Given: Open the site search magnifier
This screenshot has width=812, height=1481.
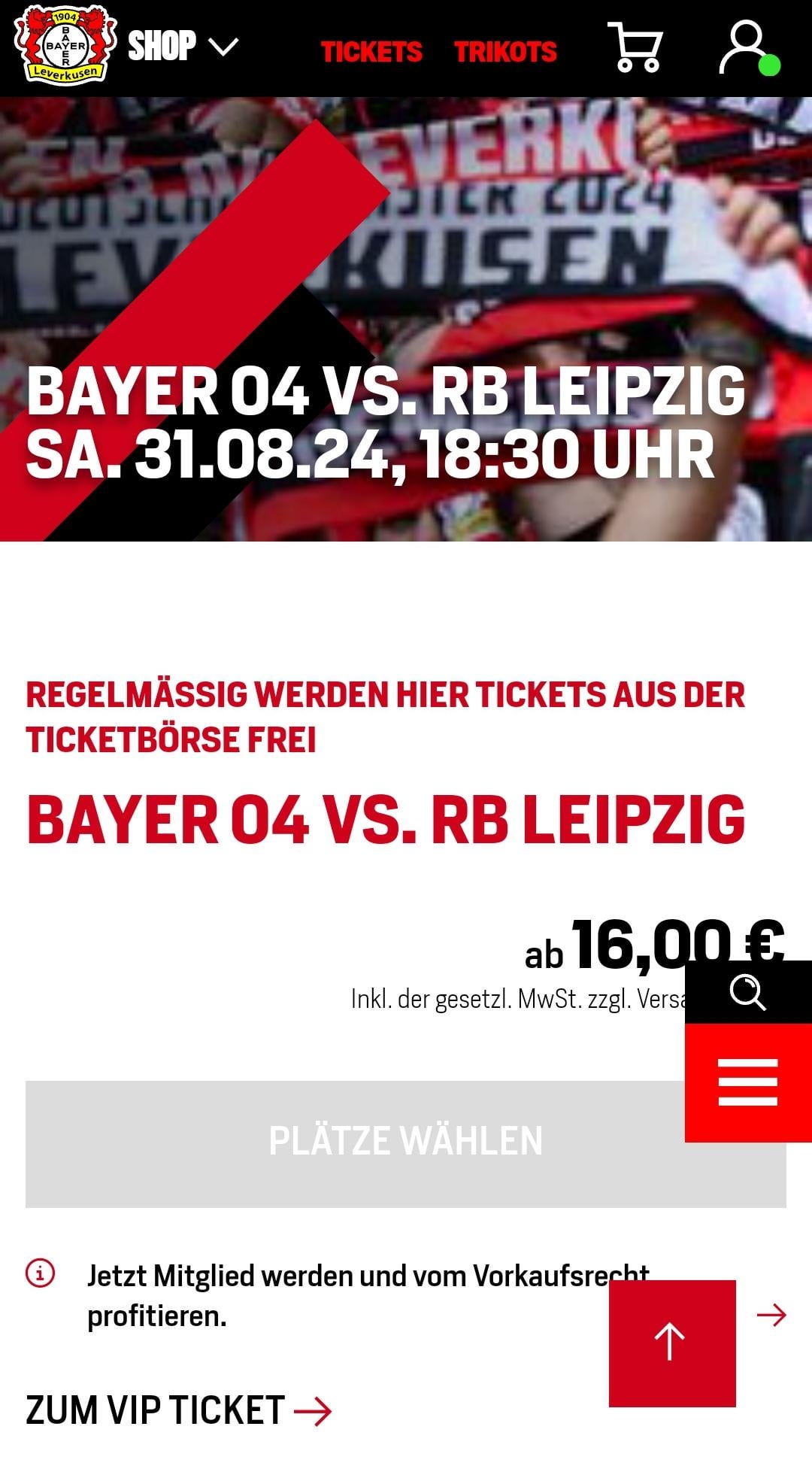Looking at the screenshot, I should (747, 994).
